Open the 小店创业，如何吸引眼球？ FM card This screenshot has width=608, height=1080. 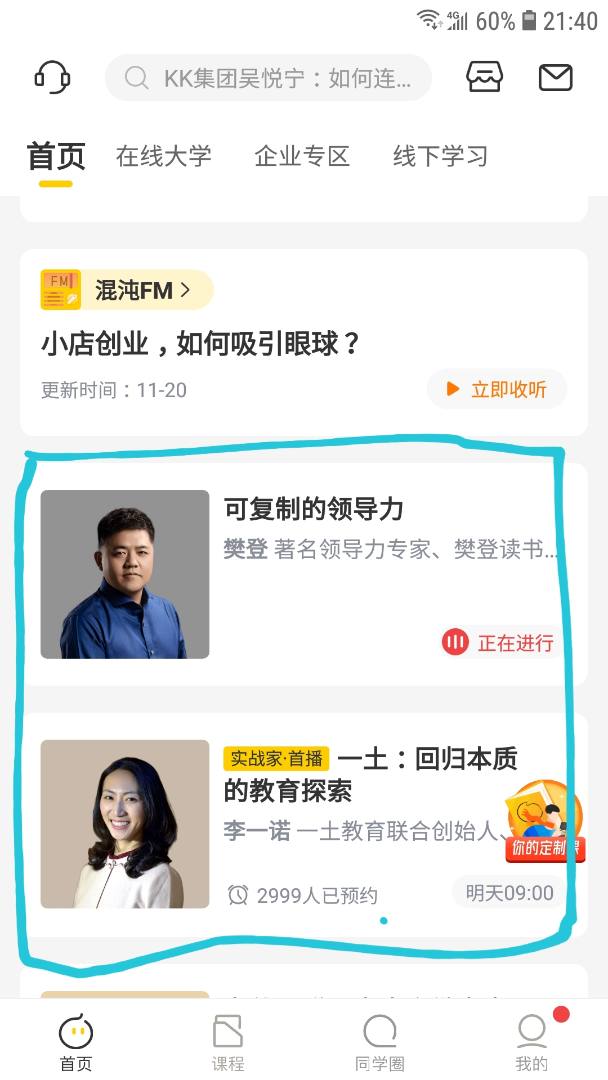pyautogui.click(x=200, y=344)
